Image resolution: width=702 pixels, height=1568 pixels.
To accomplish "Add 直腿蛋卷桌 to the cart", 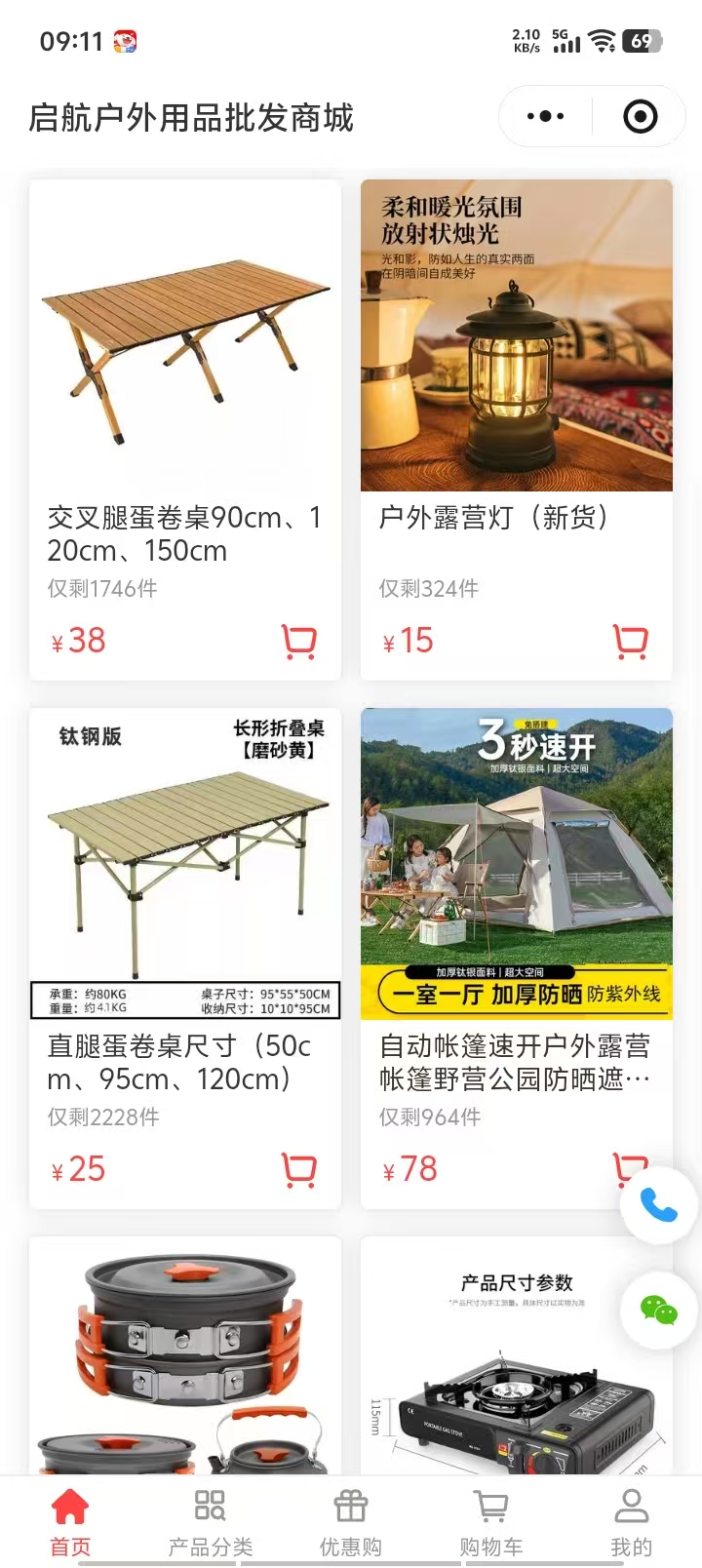I will tap(298, 1170).
